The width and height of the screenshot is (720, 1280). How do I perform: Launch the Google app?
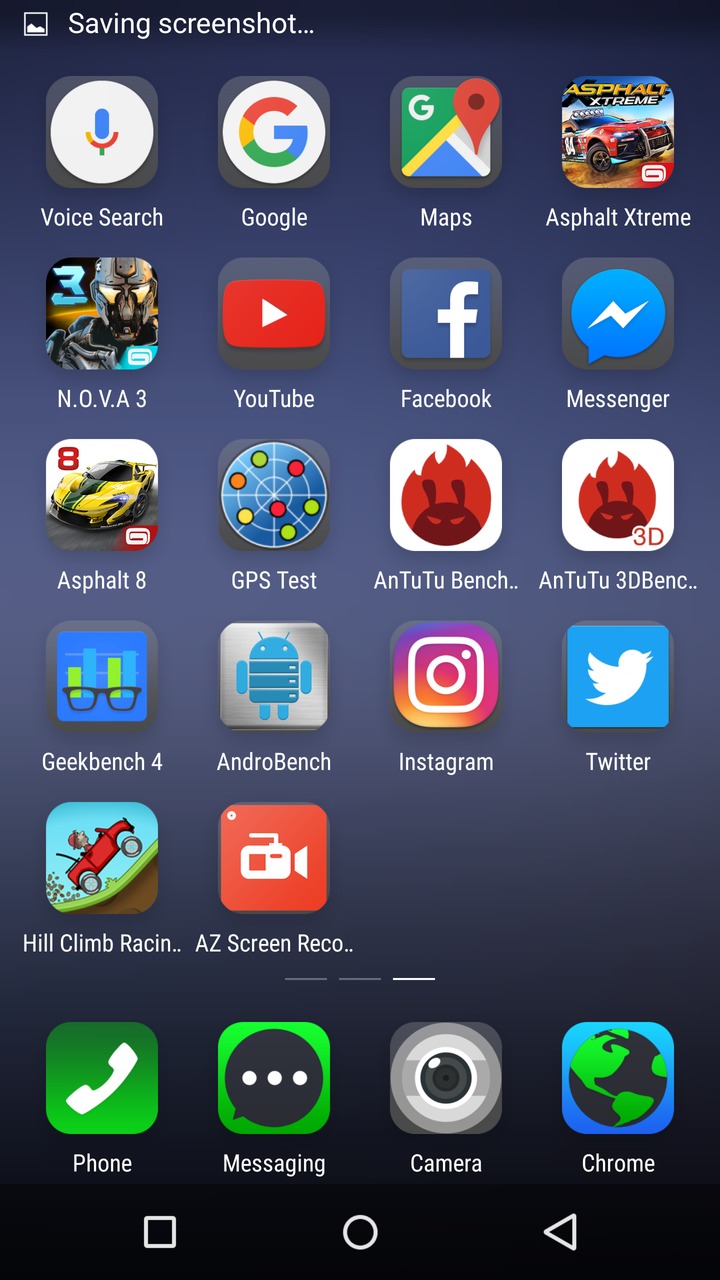coord(274,132)
